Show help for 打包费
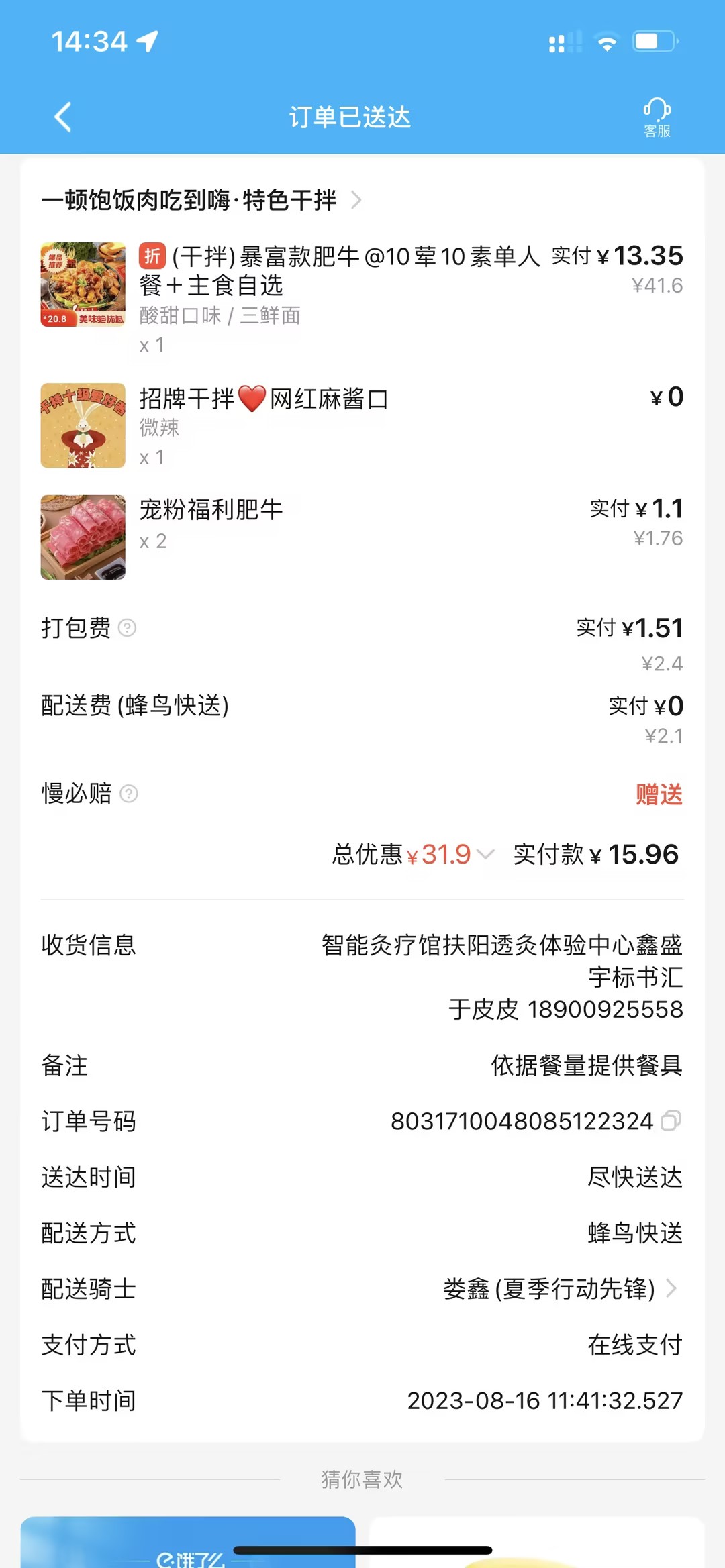 128,628
